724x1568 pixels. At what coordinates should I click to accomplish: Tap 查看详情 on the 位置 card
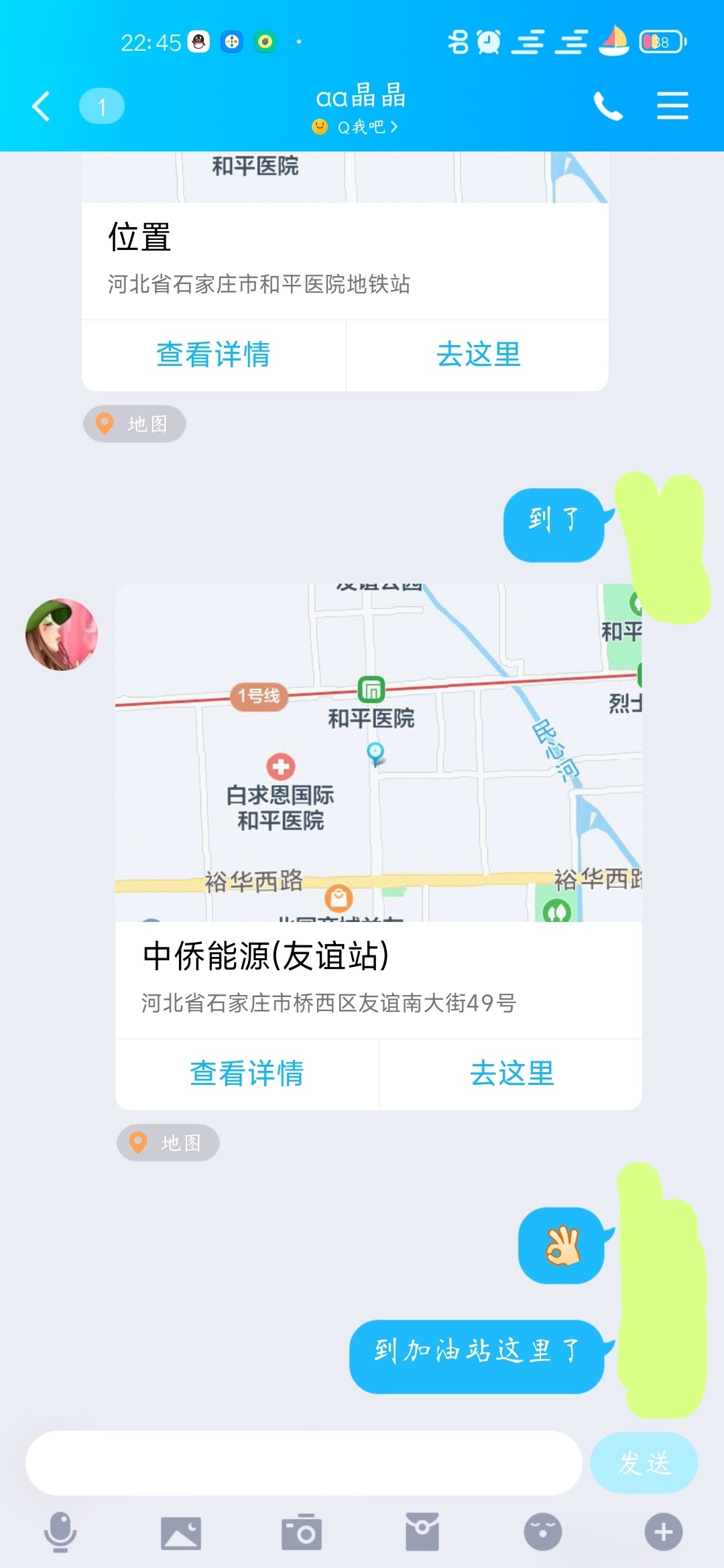[213, 354]
